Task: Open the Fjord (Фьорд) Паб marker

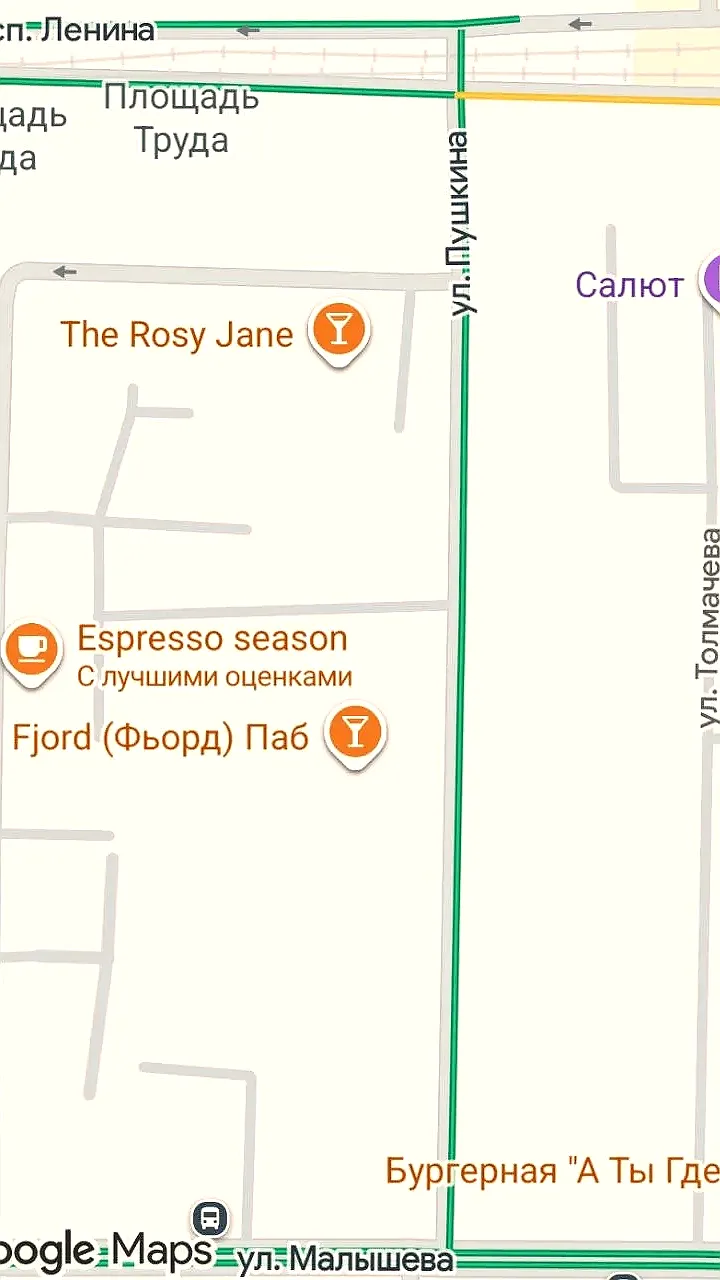Action: coord(354,736)
